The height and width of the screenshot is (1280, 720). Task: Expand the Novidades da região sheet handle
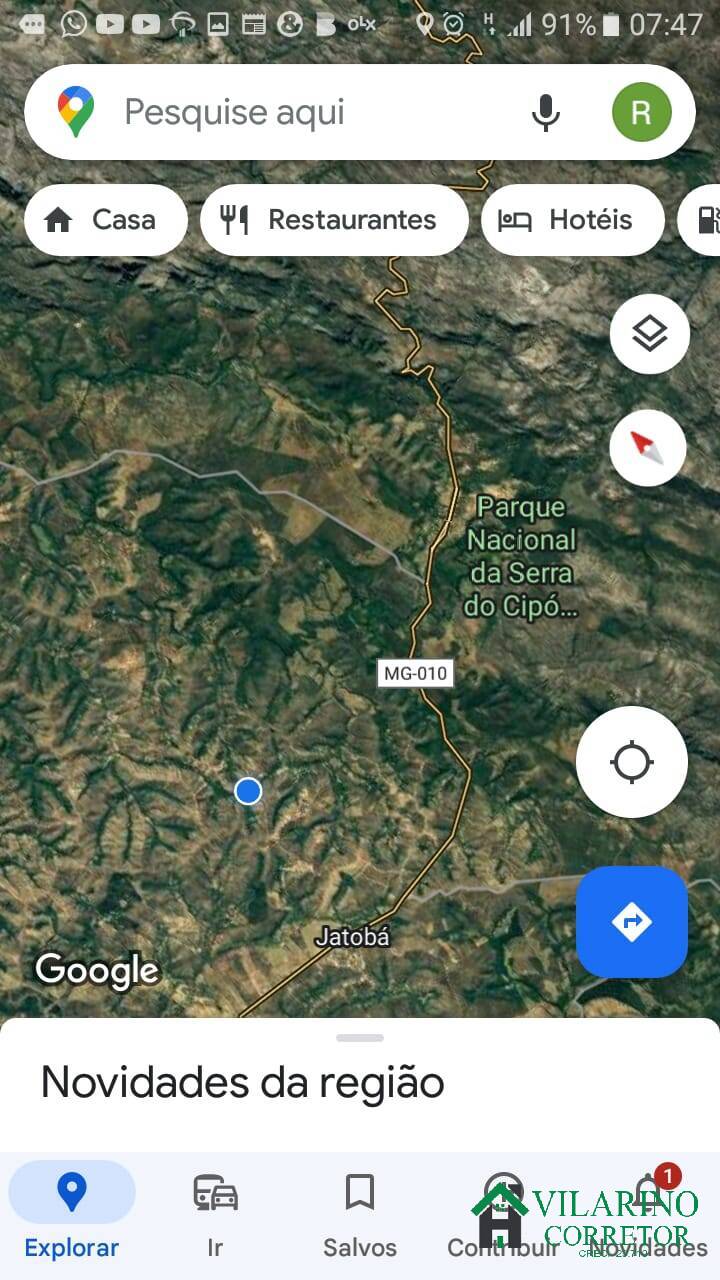pyautogui.click(x=359, y=1038)
